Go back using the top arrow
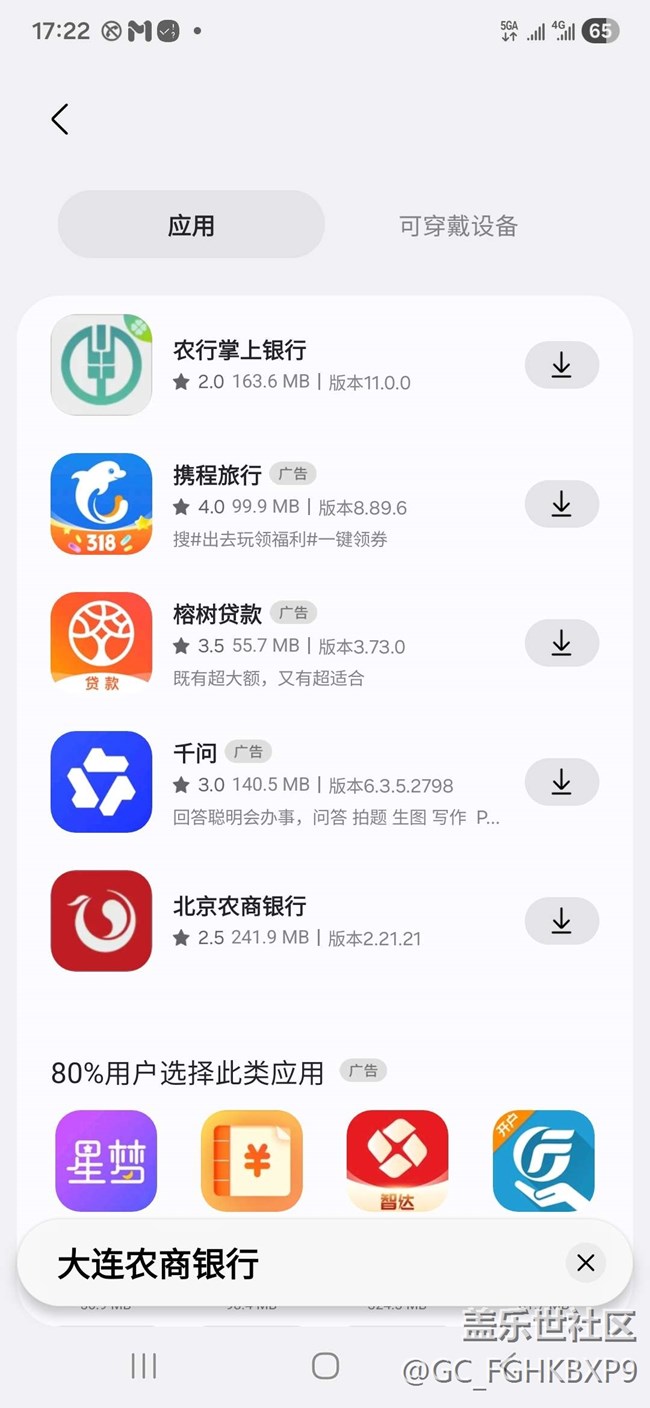 coord(60,119)
